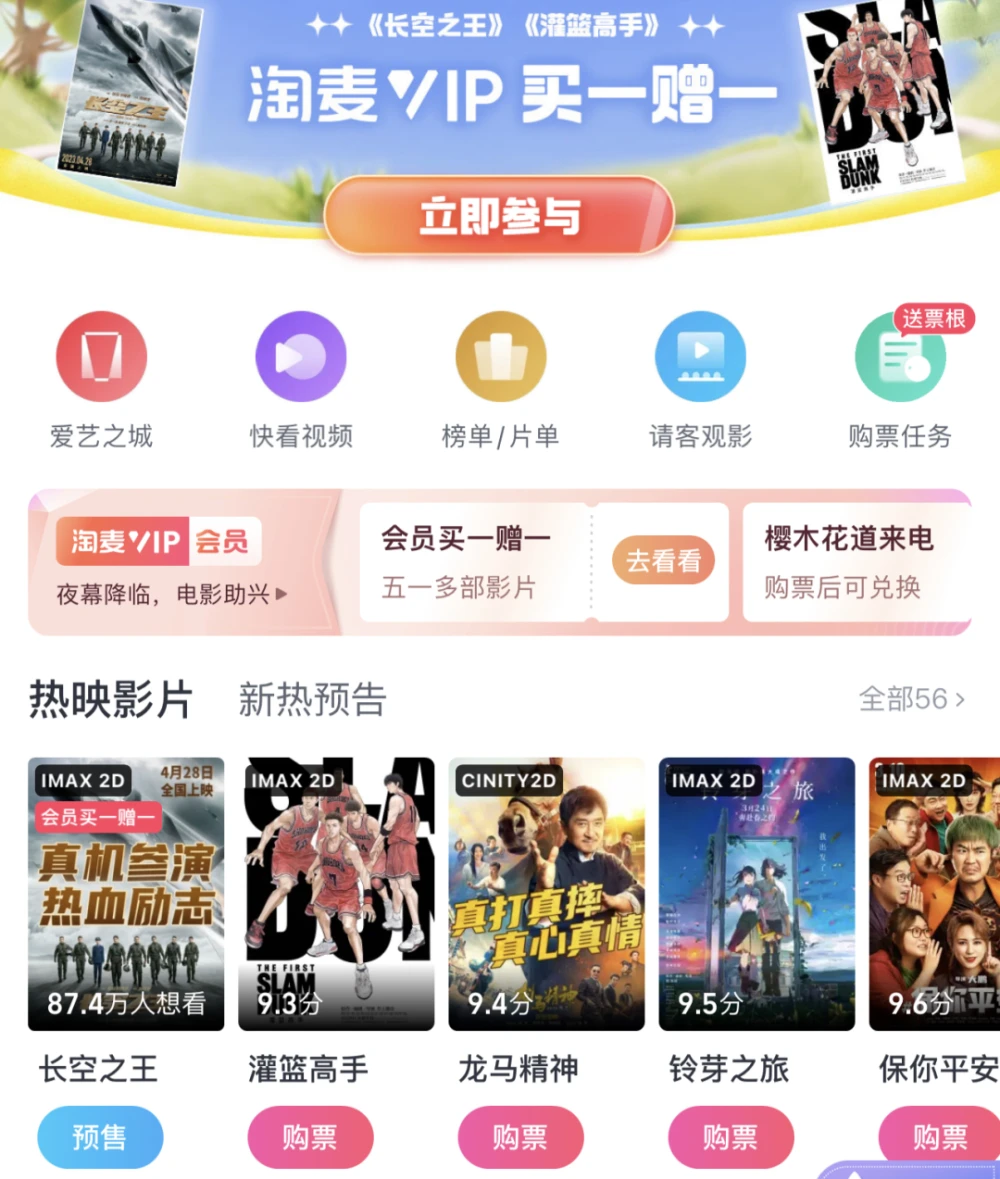
Task: Tap 去看看 on the 会员买一赠一 coupon
Action: (x=663, y=561)
